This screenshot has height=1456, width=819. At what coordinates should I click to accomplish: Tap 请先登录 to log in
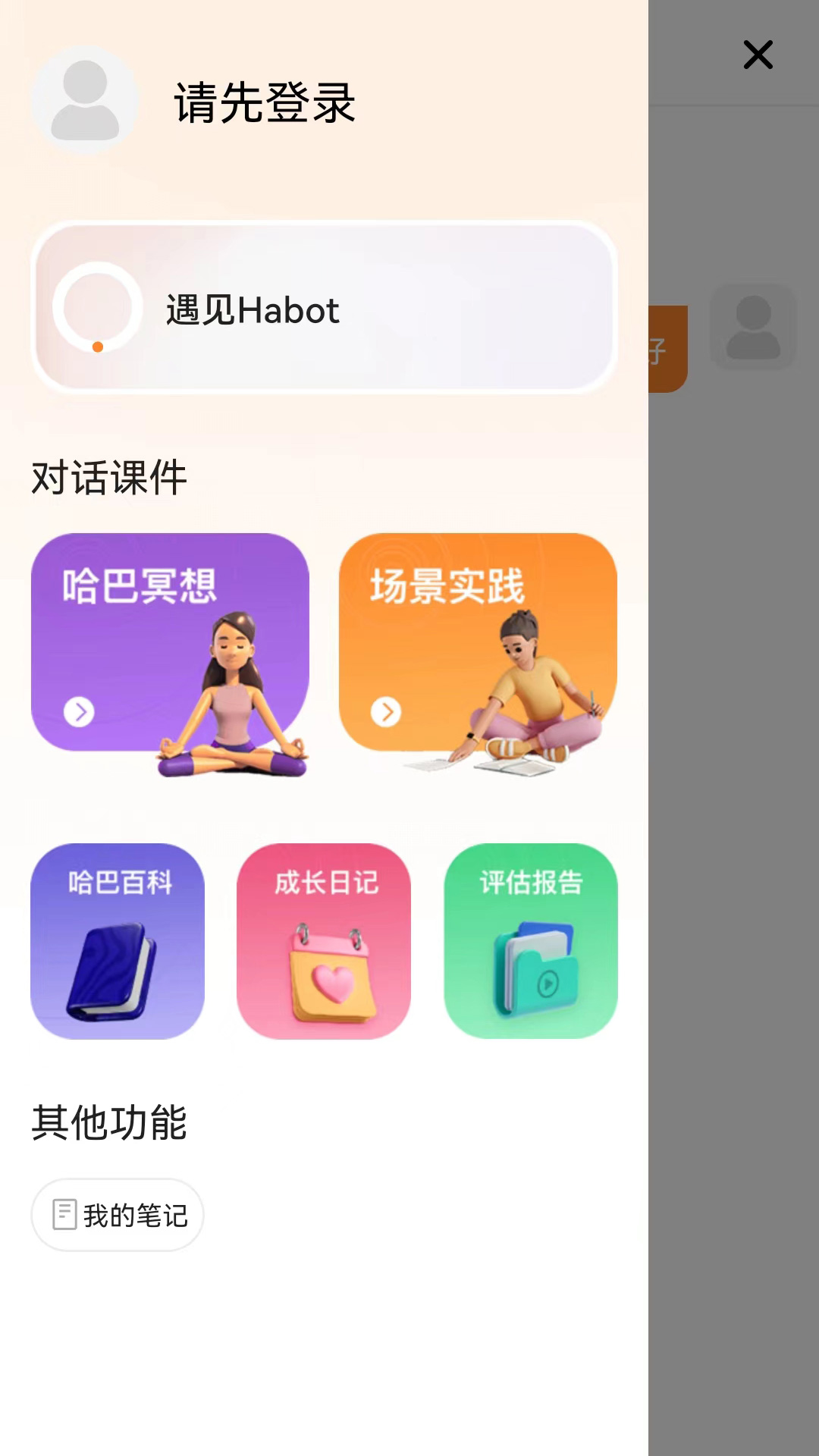click(x=265, y=103)
